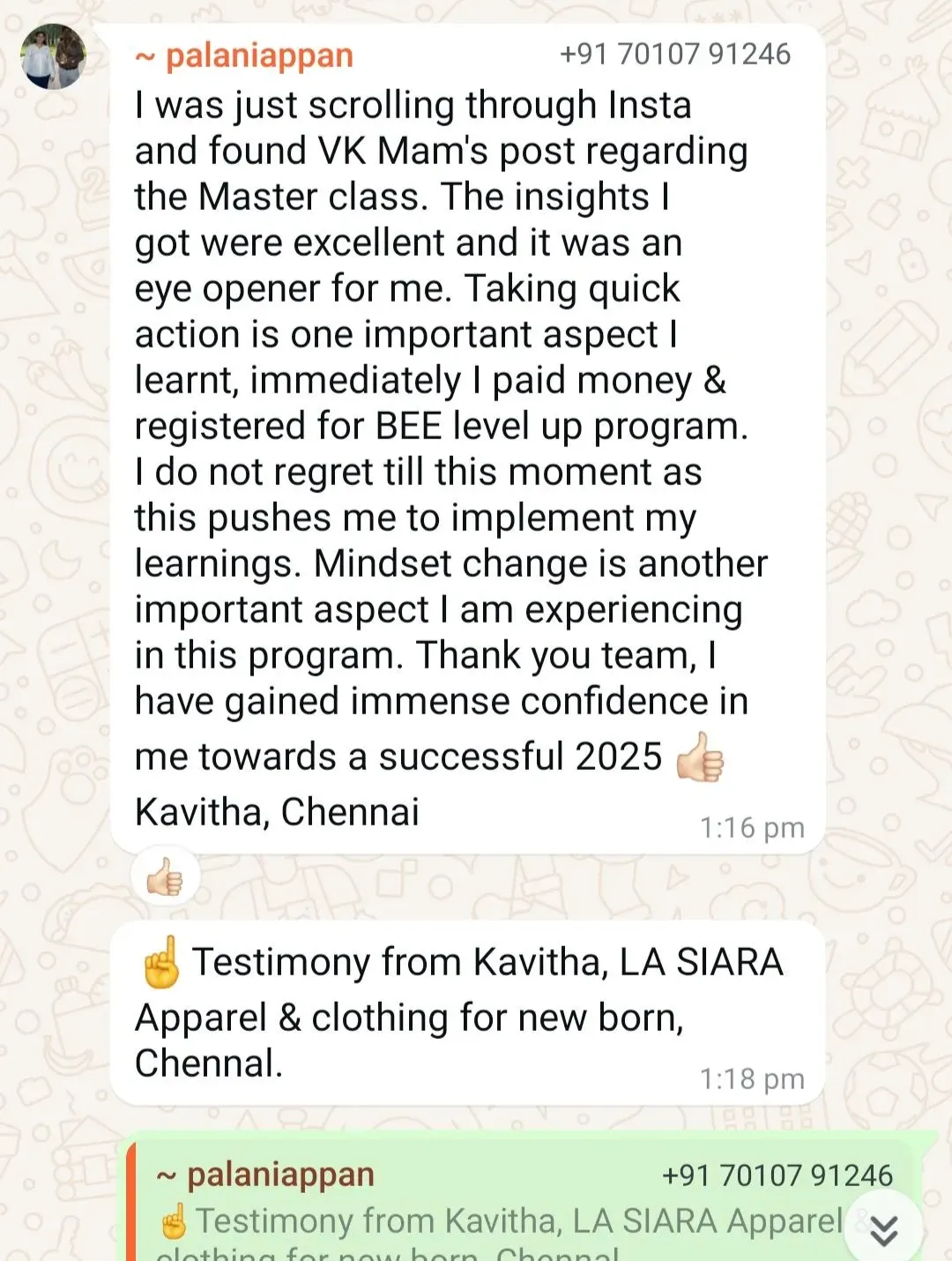The height and width of the screenshot is (1261, 952).
Task: Tap phone number +91 70107 91246 on first message
Action: pyautogui.click(x=674, y=55)
